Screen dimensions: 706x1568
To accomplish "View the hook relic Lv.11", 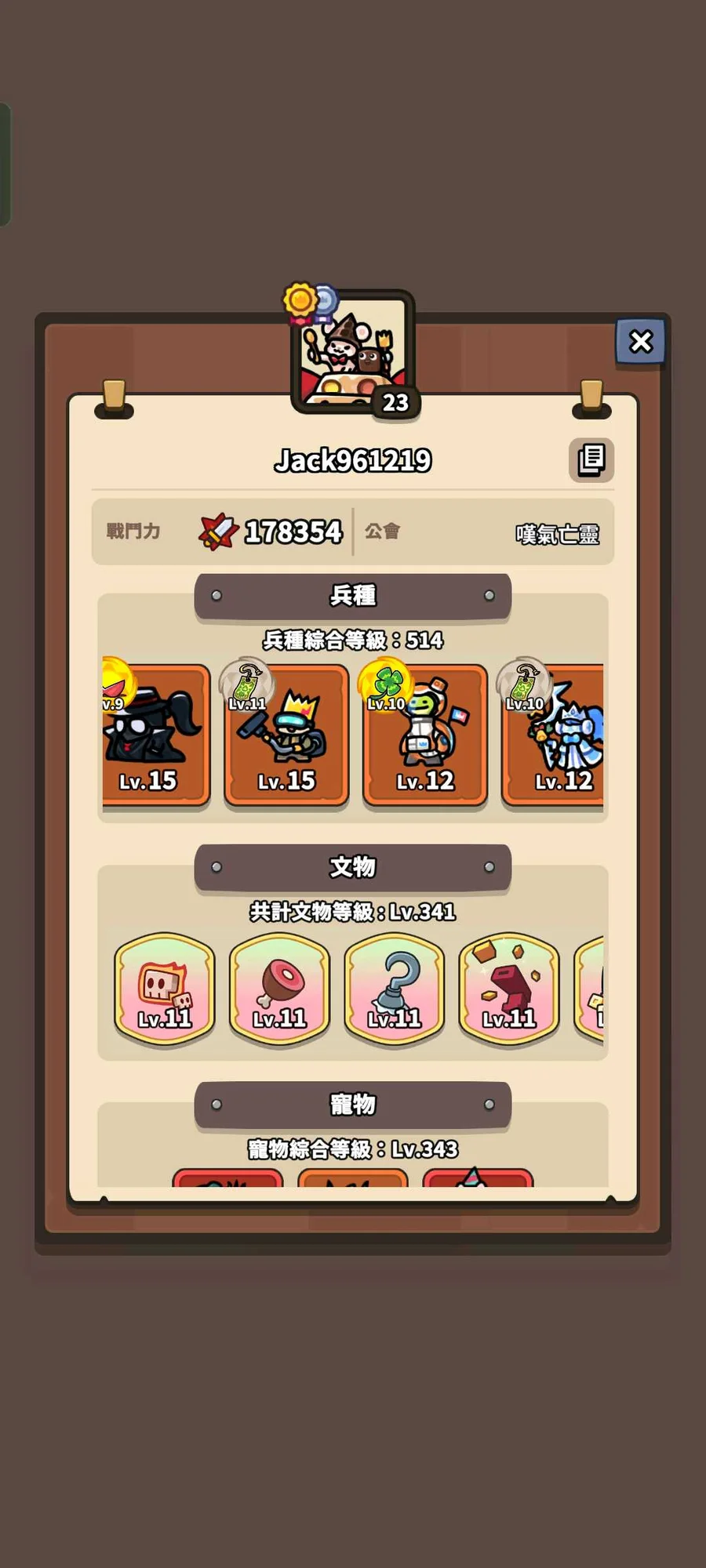I will click(395, 988).
